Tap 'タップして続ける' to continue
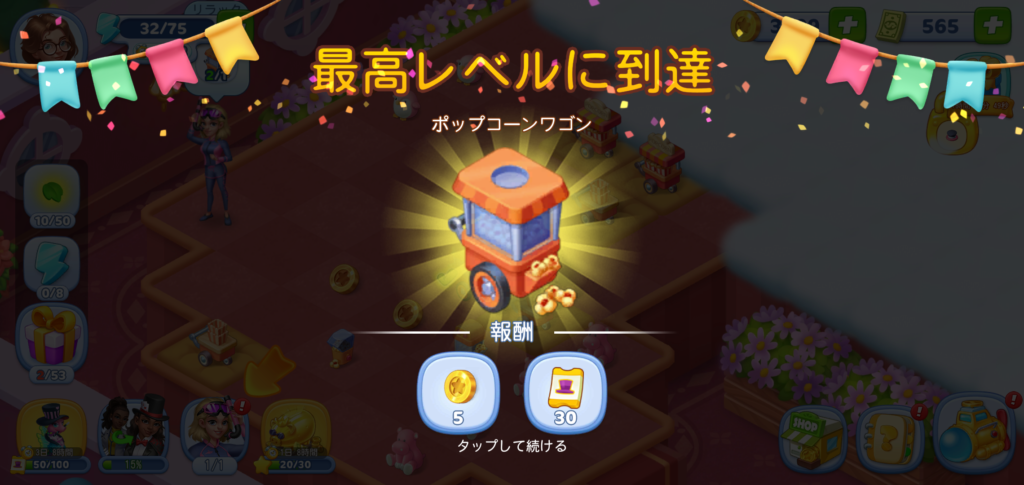Image resolution: width=1024 pixels, height=485 pixels. (x=511, y=446)
